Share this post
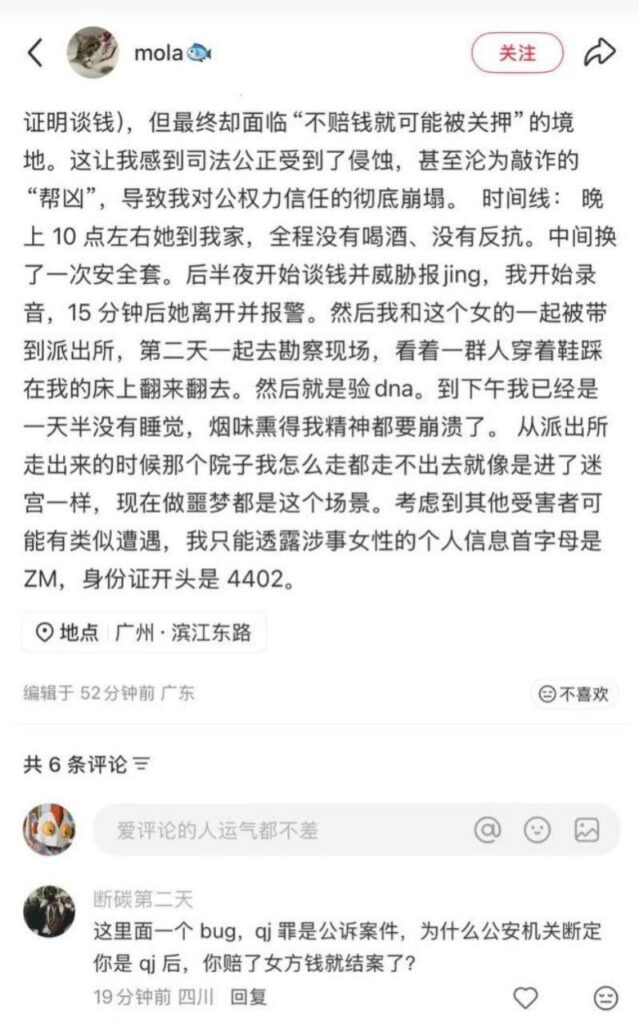The image size is (639, 1024). pyautogui.click(x=599, y=52)
